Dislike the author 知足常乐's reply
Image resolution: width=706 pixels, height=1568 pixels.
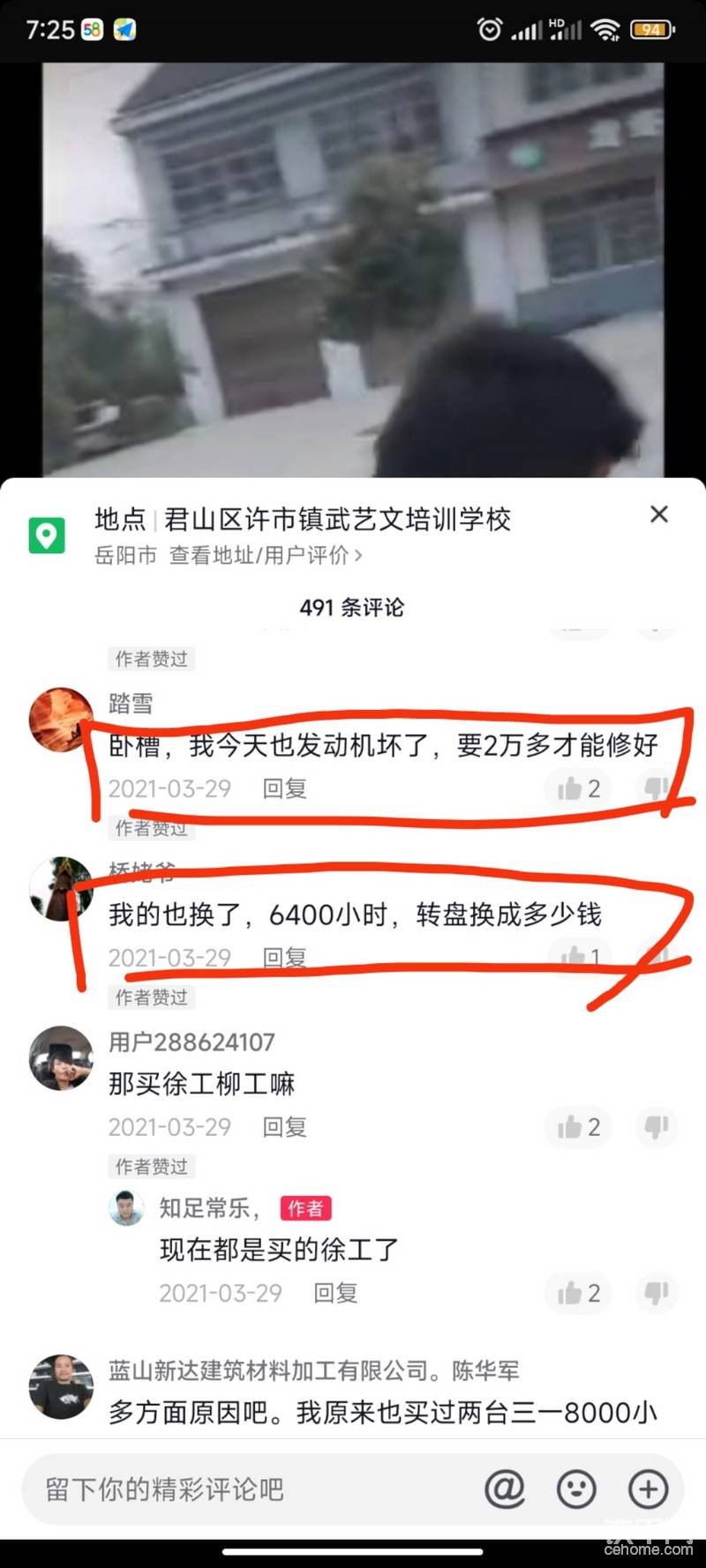point(656,1293)
